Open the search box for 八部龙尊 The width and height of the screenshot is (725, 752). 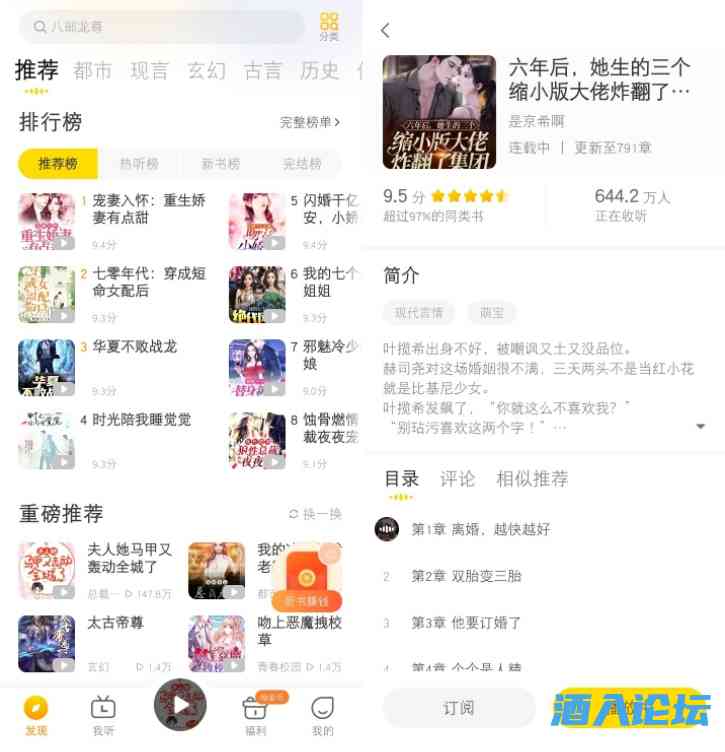click(165, 27)
